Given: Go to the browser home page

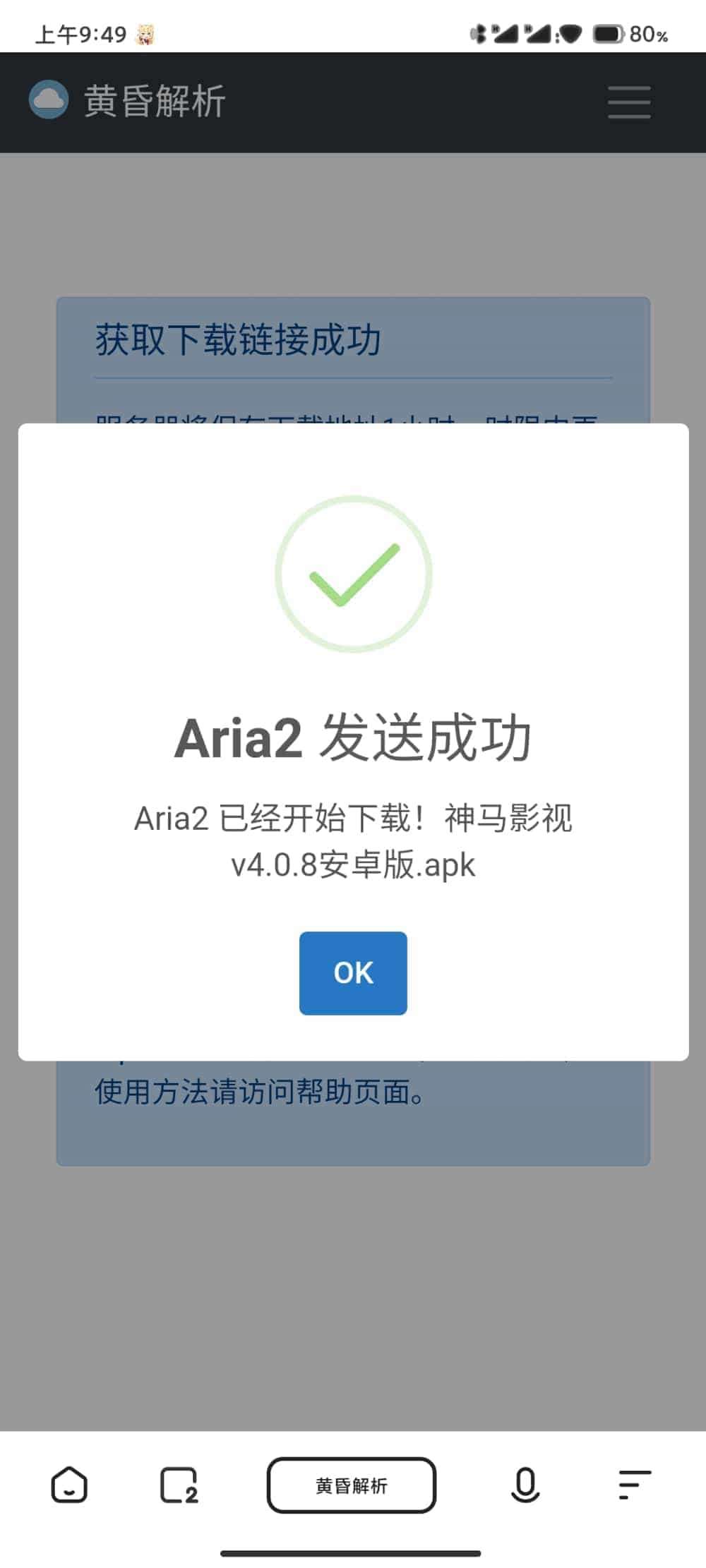Looking at the screenshot, I should (x=69, y=1485).
